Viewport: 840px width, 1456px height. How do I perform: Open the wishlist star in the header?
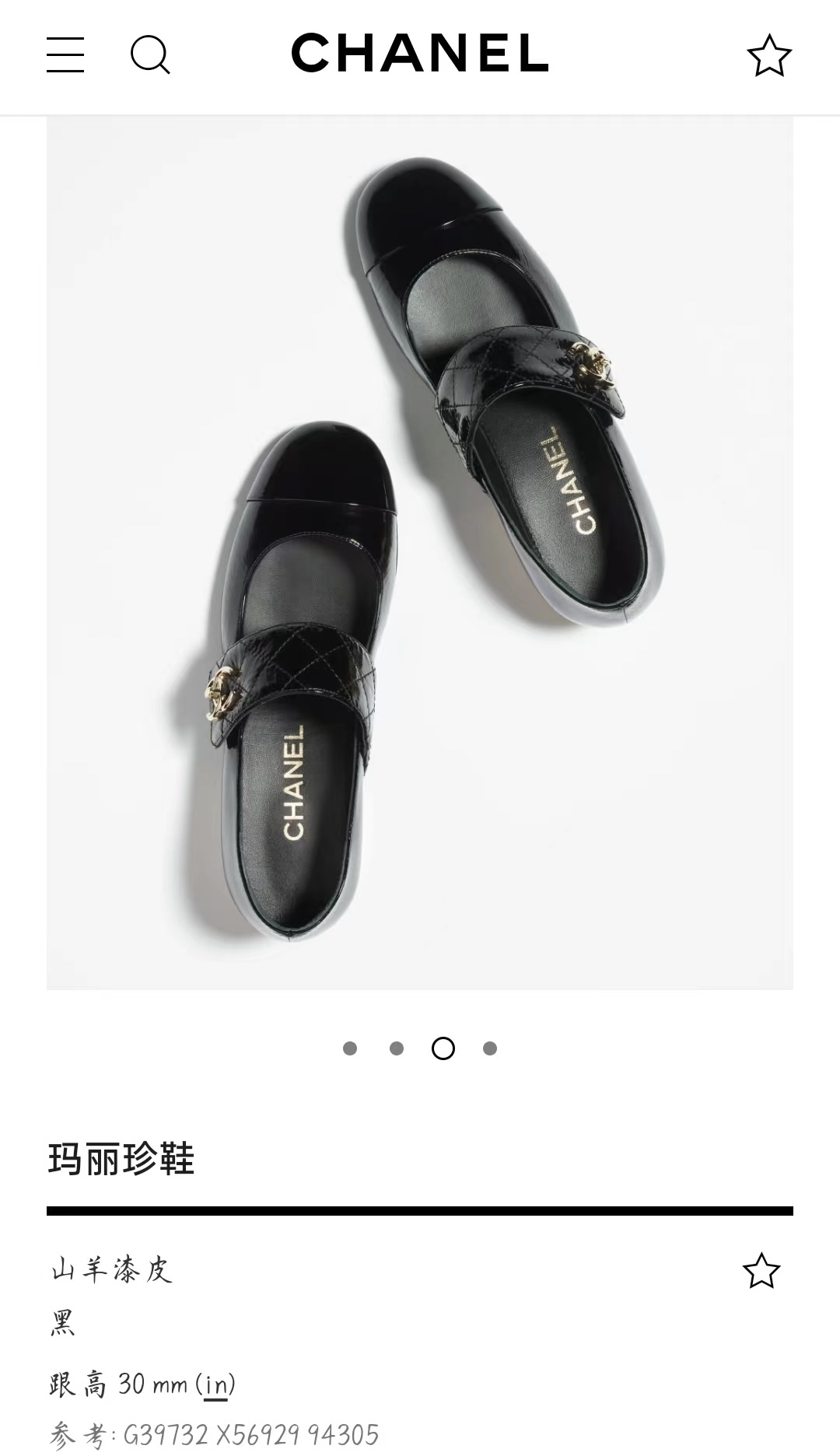pos(768,56)
